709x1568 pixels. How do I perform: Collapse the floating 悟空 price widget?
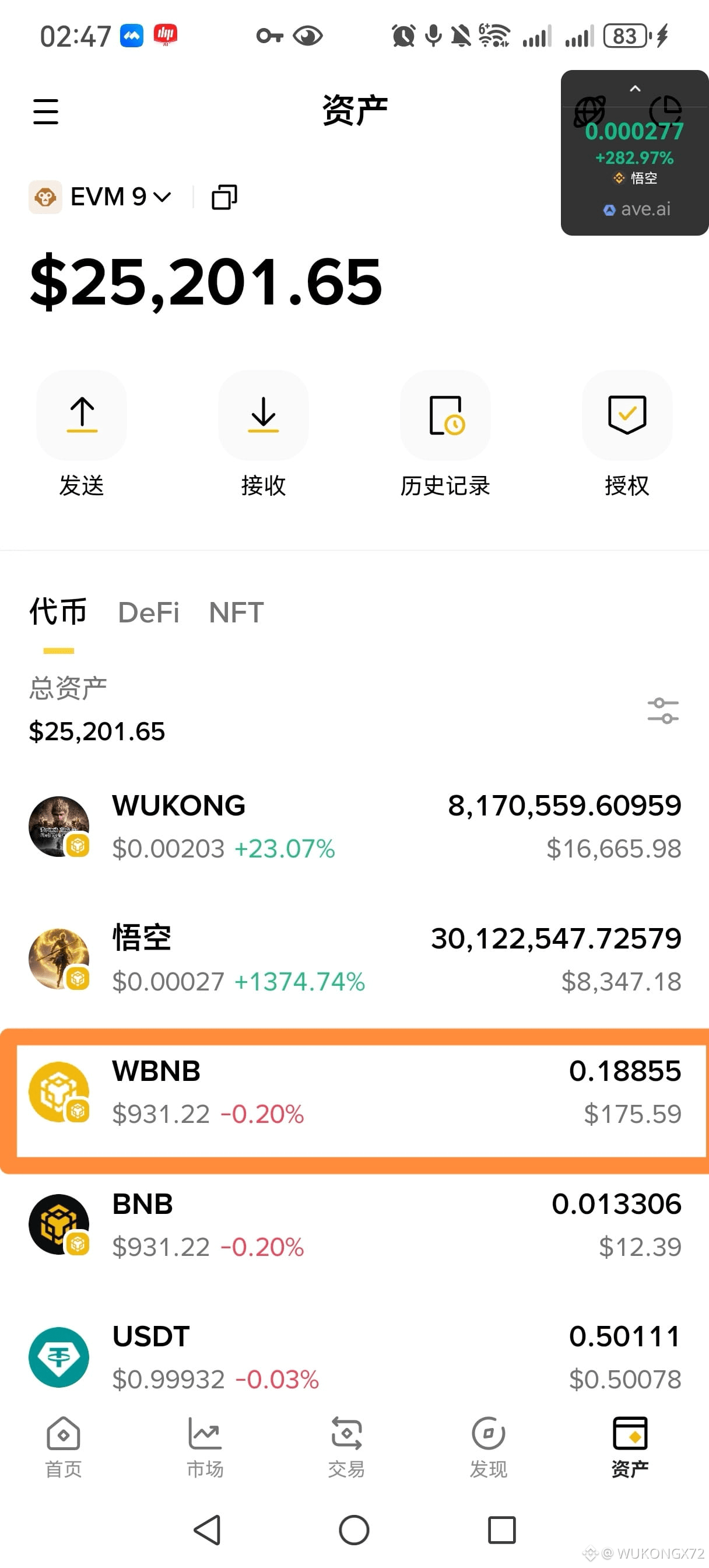coord(634,89)
